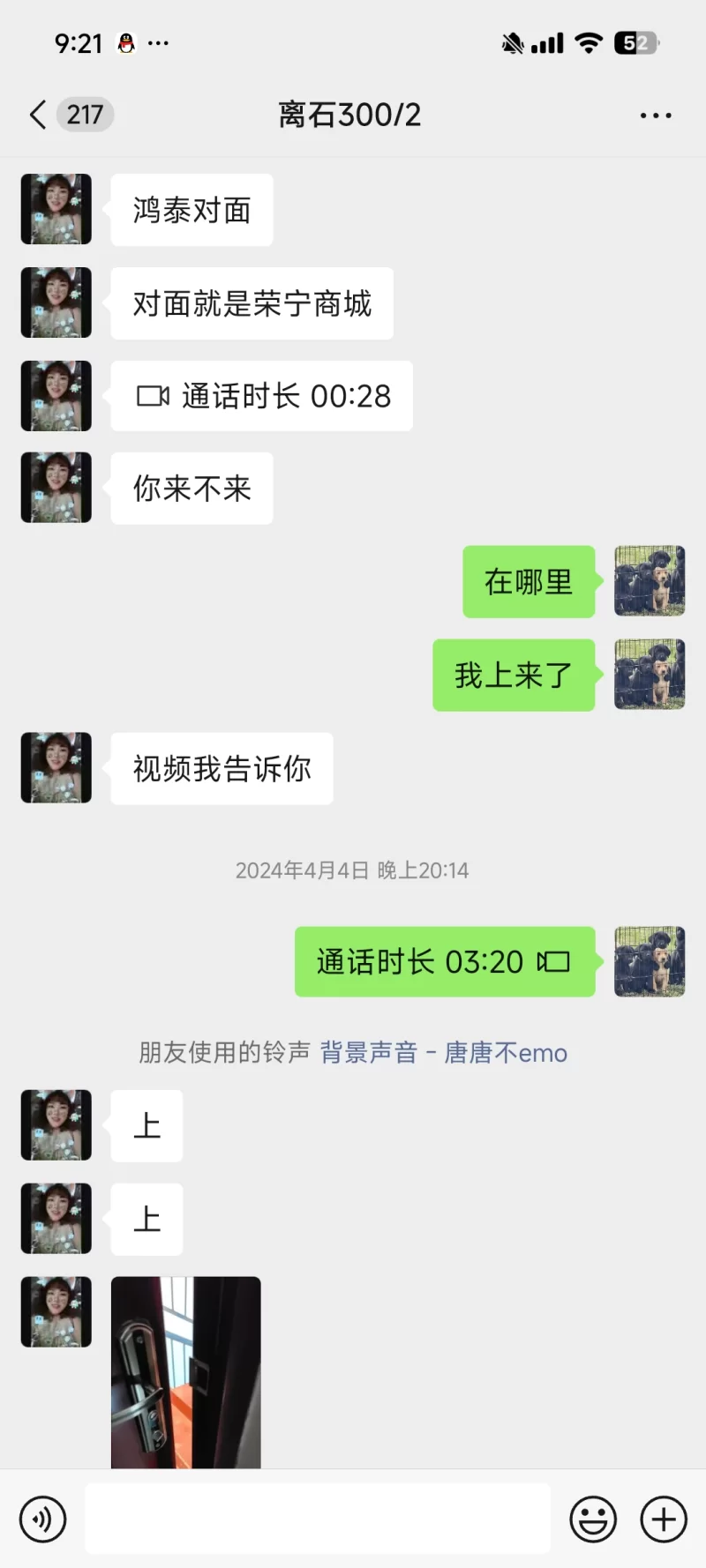This screenshot has height=1568, width=706.
Task: Open the emoji sticker panel
Action: (x=593, y=1519)
